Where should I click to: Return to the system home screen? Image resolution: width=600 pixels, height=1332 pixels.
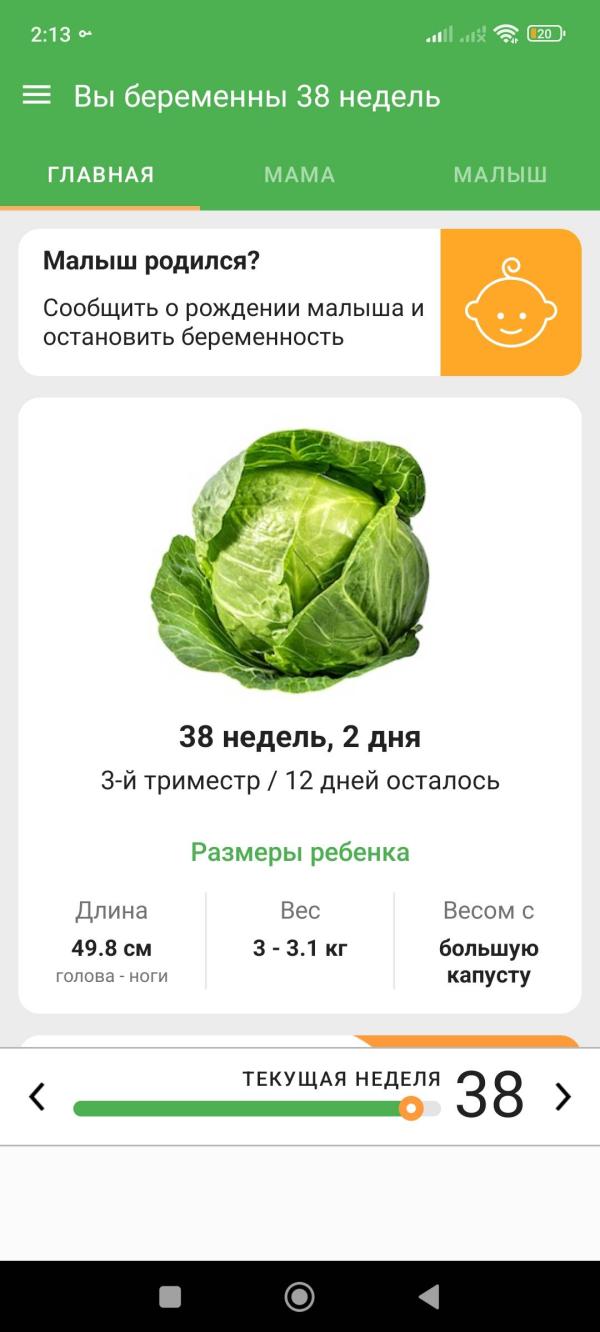299,1297
